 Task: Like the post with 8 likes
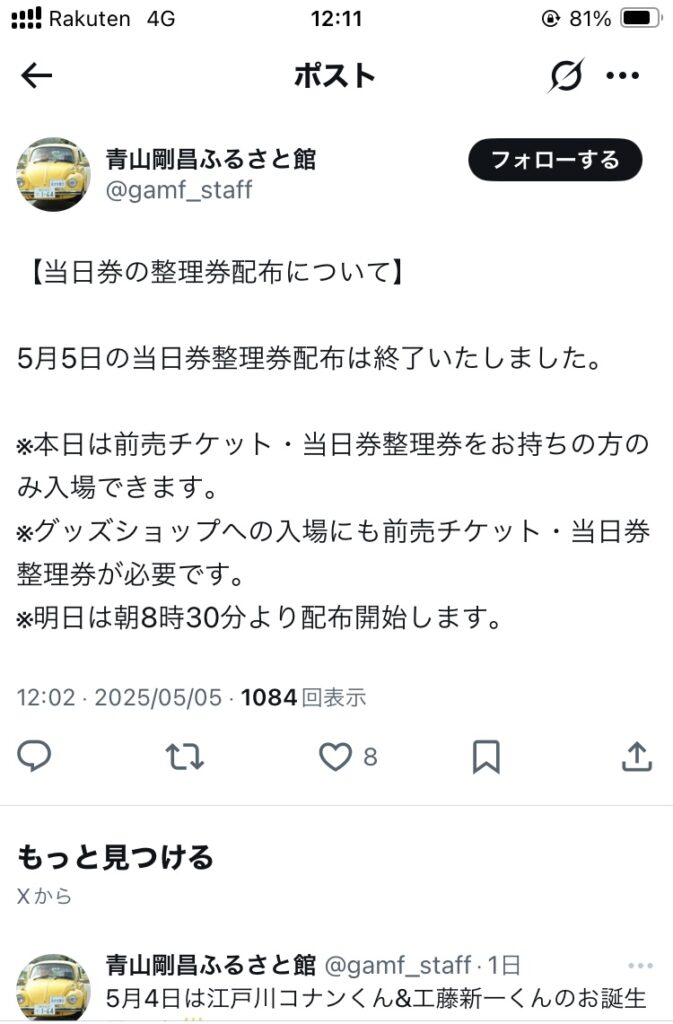tap(336, 757)
